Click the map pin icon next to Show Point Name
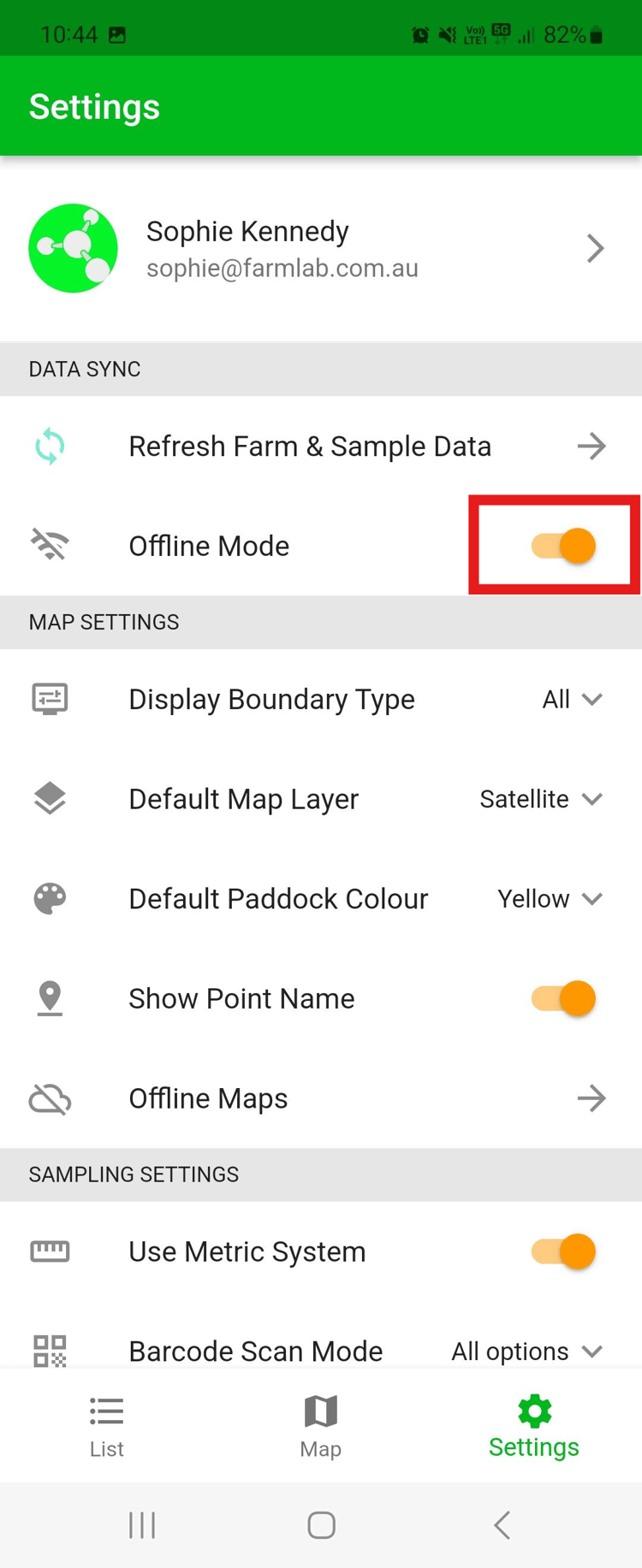 tap(49, 997)
